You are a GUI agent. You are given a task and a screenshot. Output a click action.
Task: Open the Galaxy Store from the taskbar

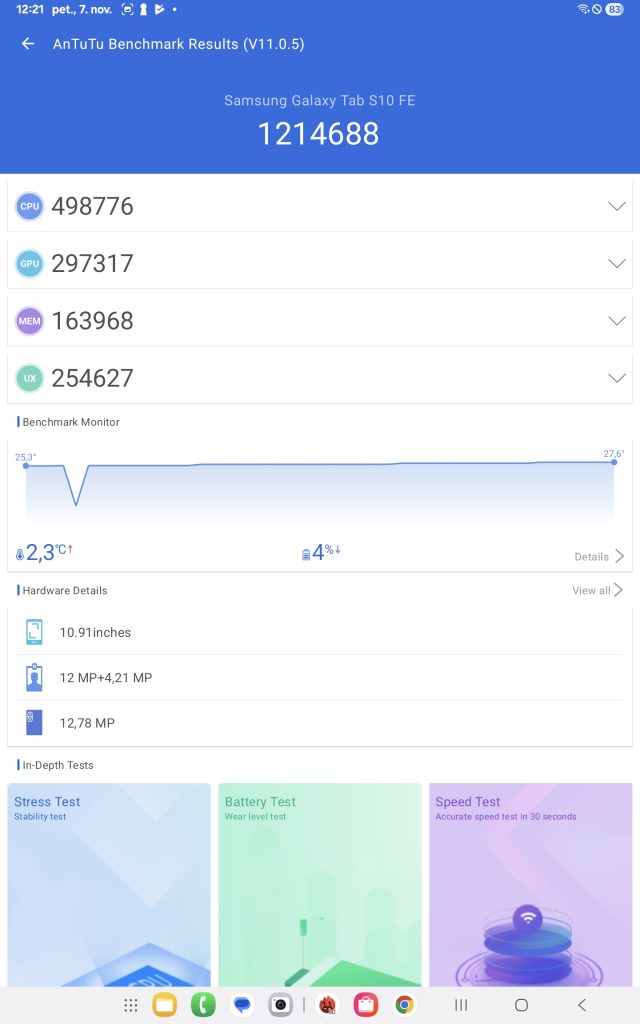366,1005
